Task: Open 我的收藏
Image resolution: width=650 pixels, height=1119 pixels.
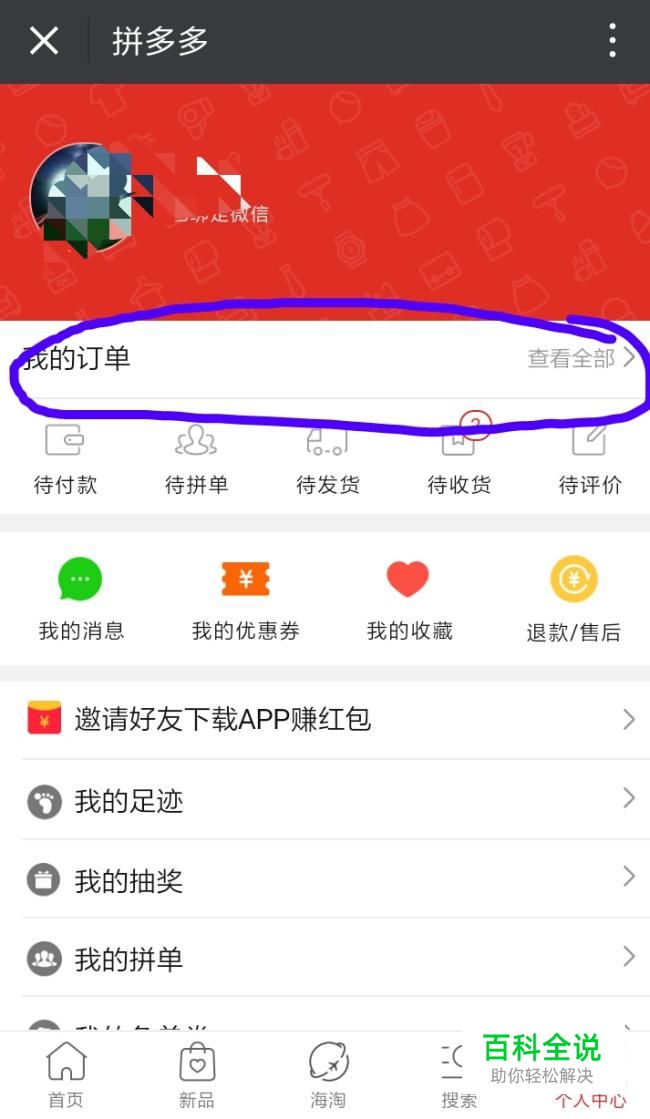Action: point(409,599)
